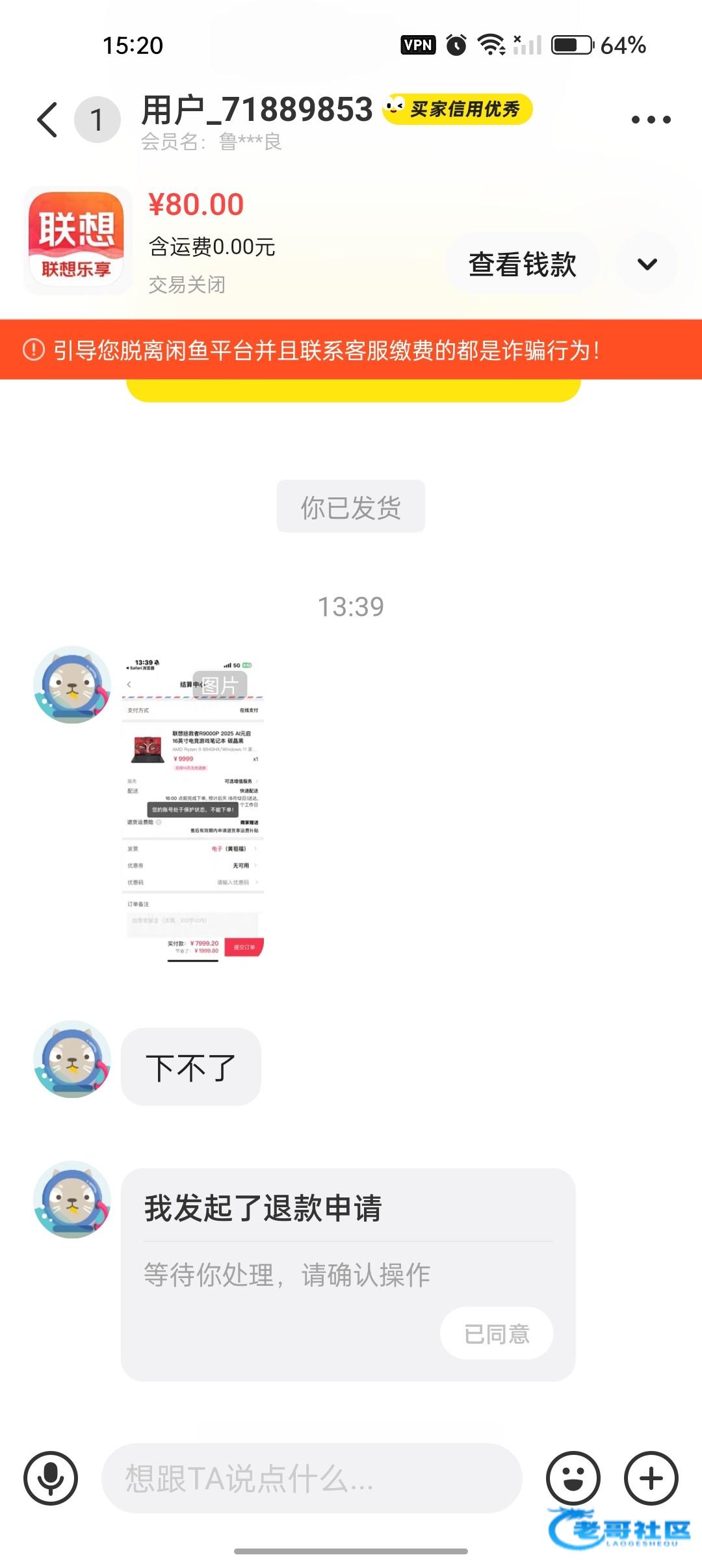The image size is (702, 1568).
Task: Open the plus attachments menu
Action: 651,1478
